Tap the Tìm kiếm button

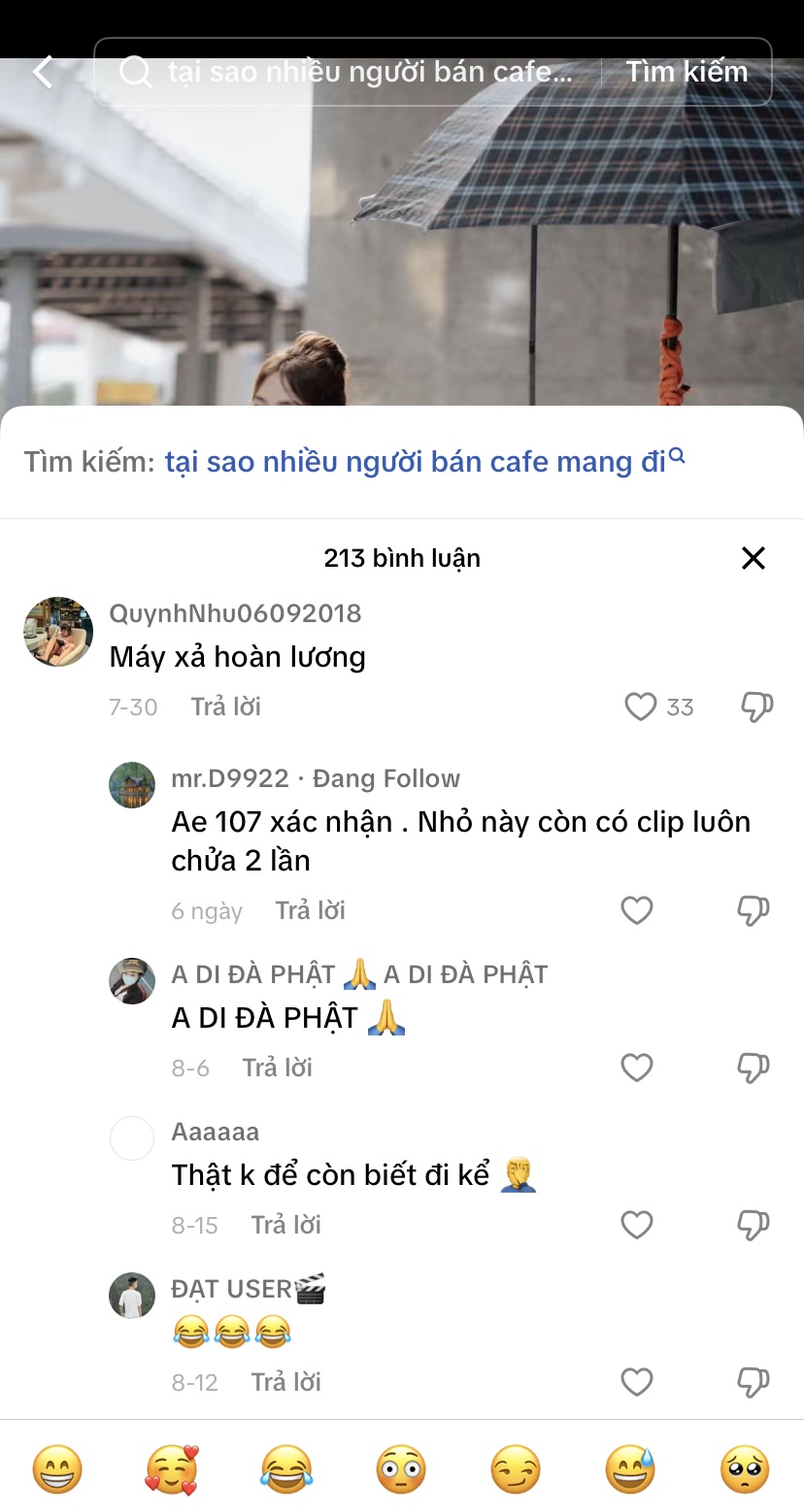coord(687,72)
